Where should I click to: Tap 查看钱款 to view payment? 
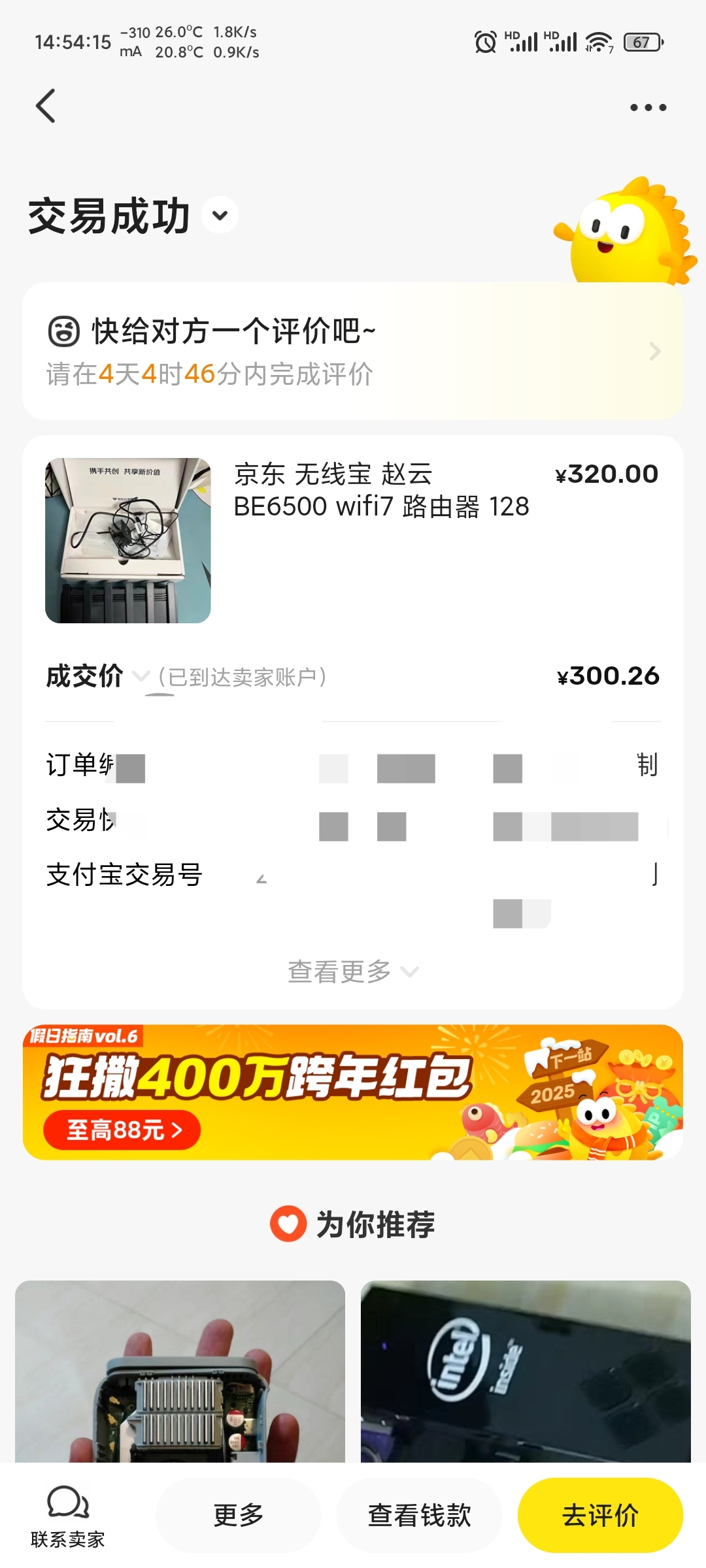[420, 1515]
